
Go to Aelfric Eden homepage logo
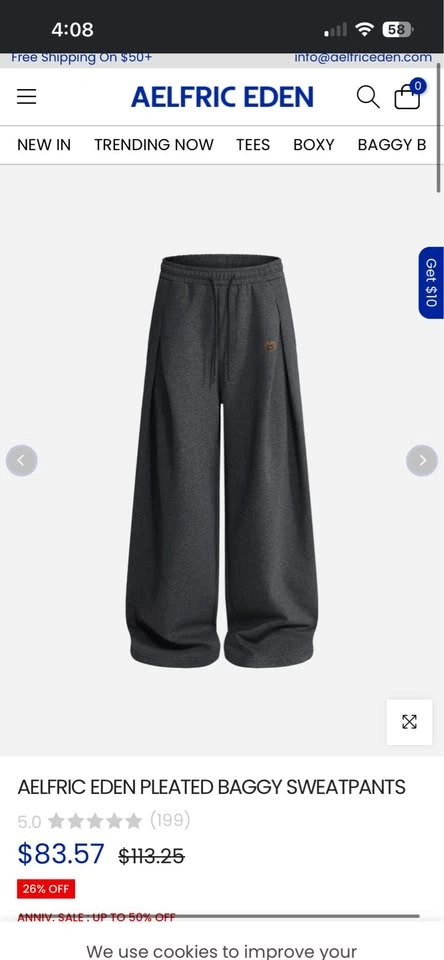click(x=222, y=97)
